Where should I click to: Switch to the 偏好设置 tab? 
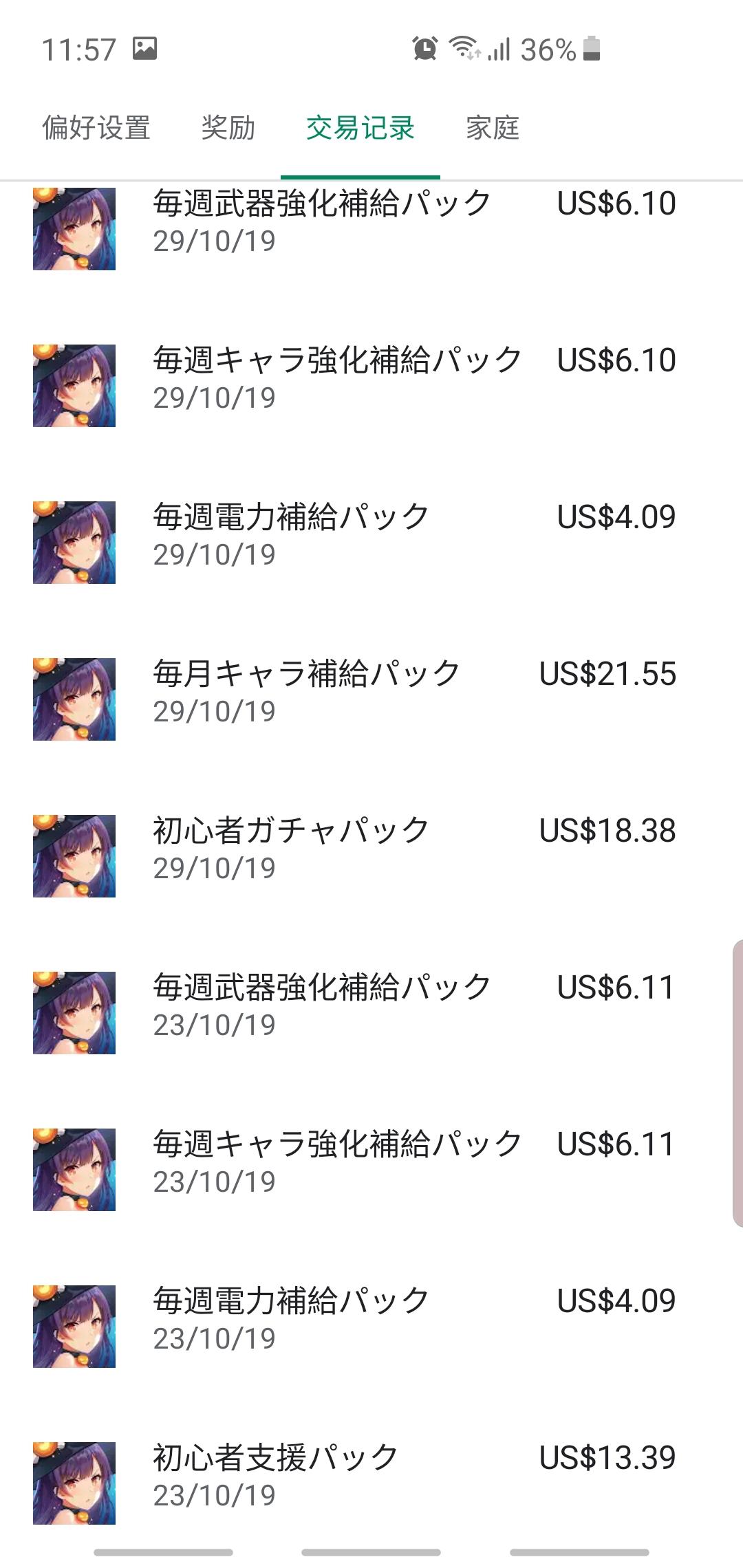[96, 128]
